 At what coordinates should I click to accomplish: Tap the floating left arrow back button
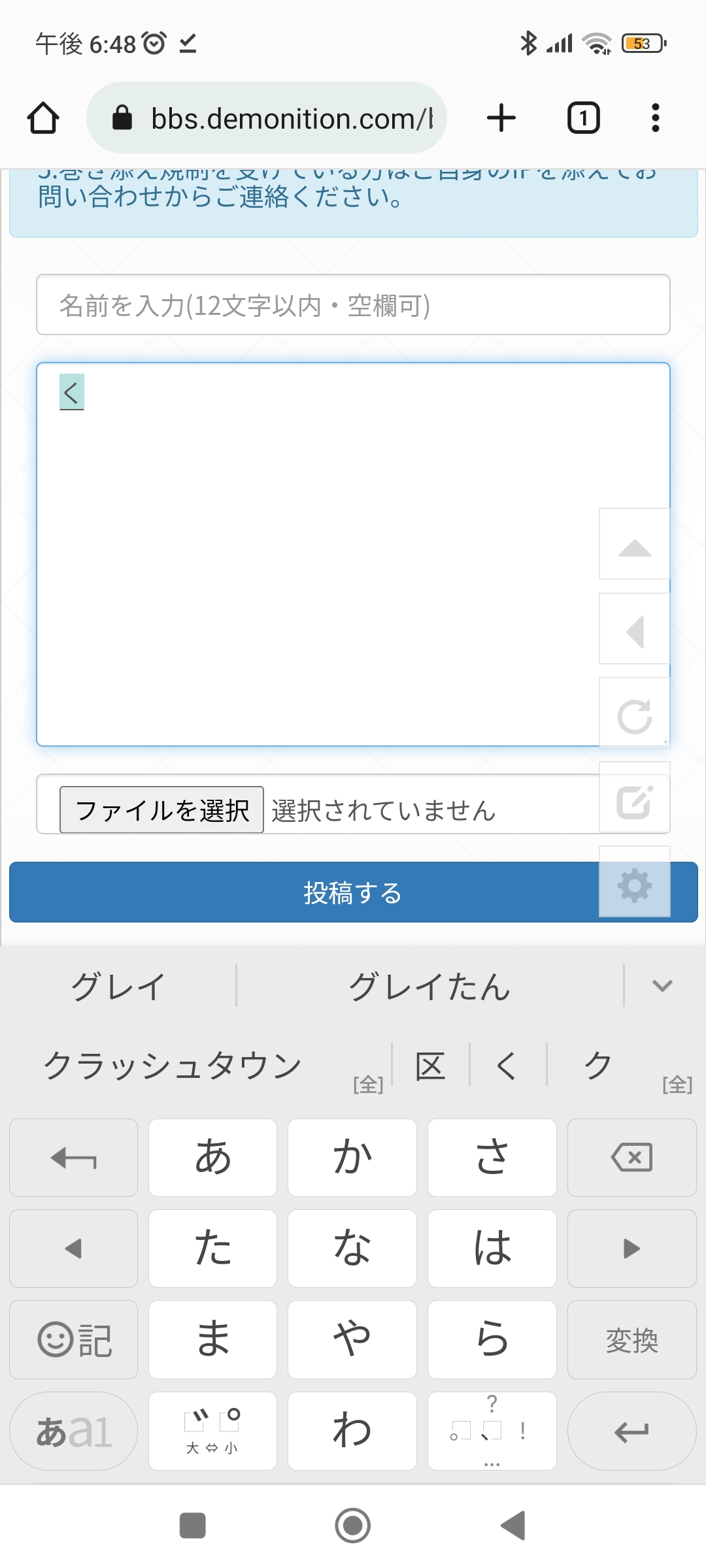(634, 630)
